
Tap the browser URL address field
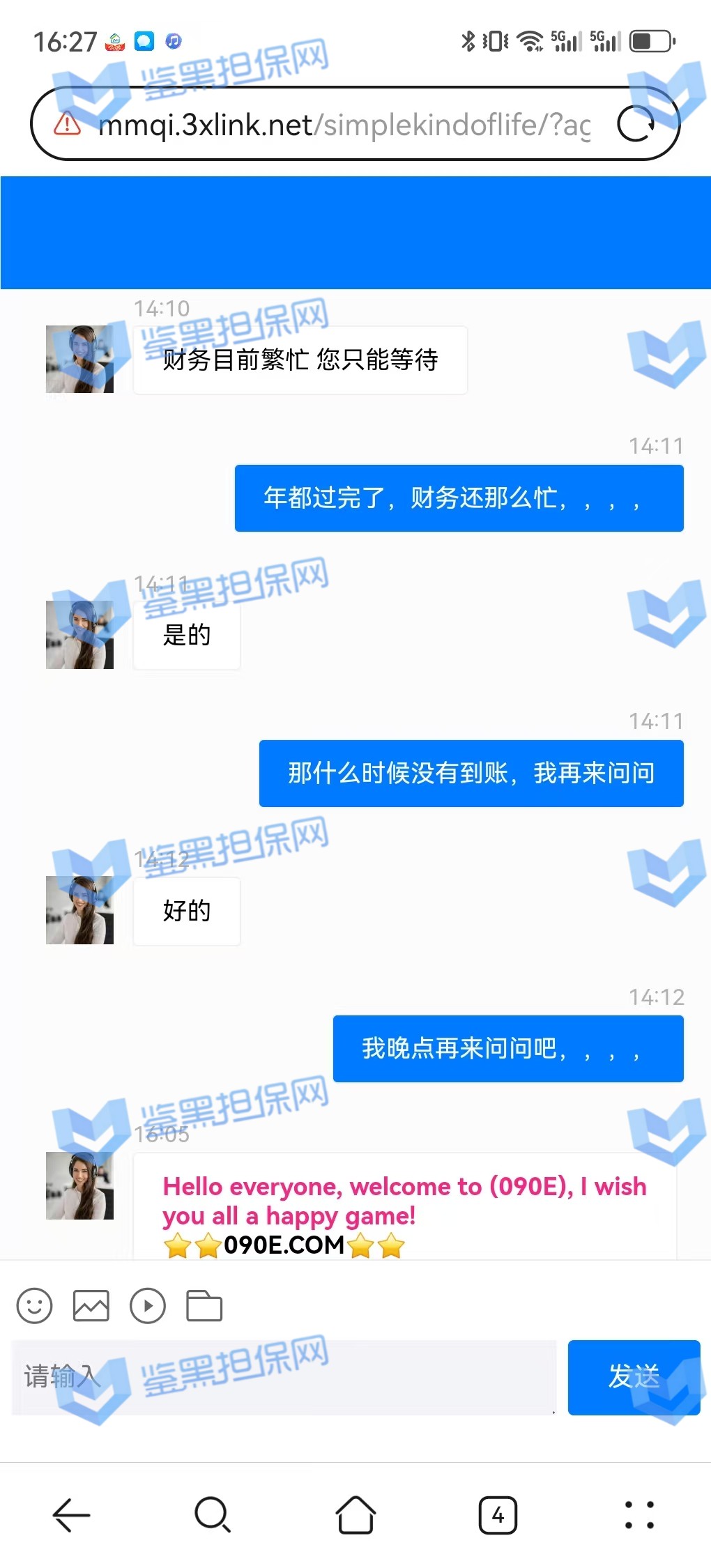tap(345, 125)
